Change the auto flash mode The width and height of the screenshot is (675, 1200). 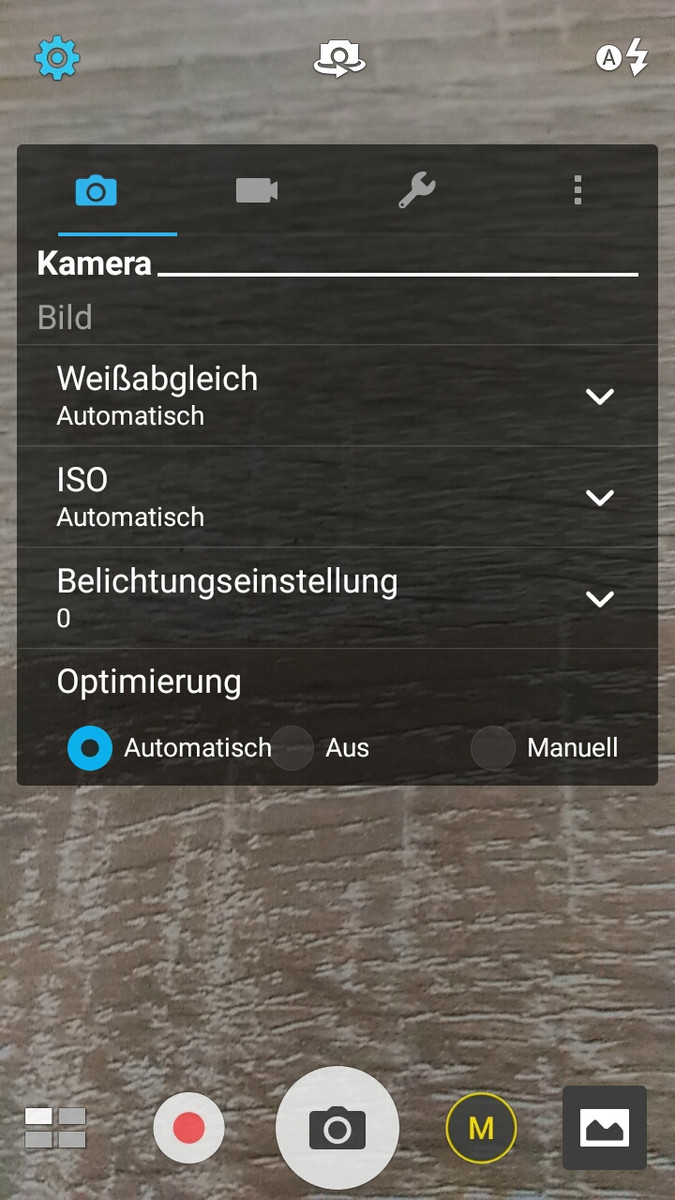[x=622, y=59]
